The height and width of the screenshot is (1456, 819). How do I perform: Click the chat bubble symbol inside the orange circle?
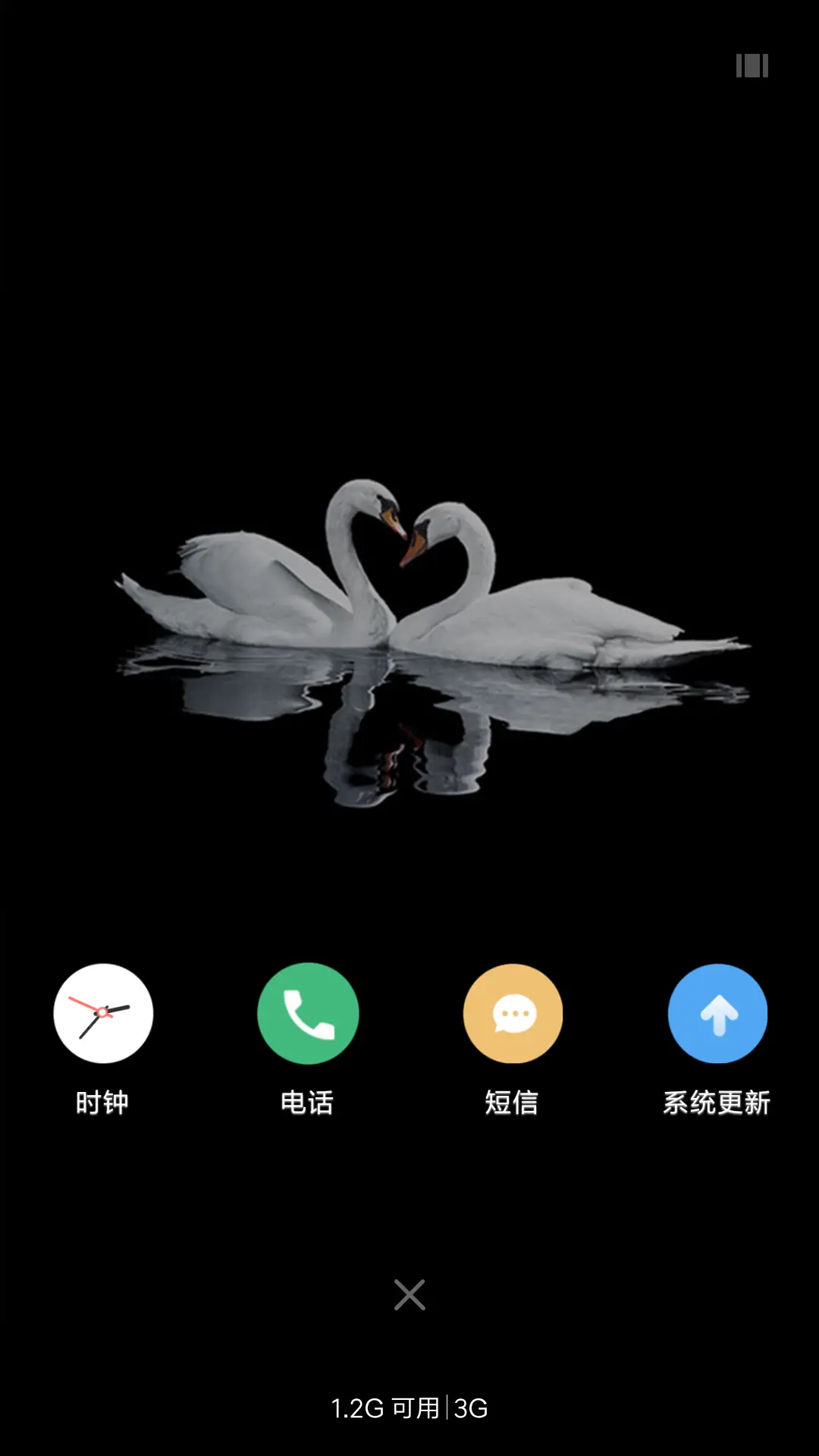513,1012
